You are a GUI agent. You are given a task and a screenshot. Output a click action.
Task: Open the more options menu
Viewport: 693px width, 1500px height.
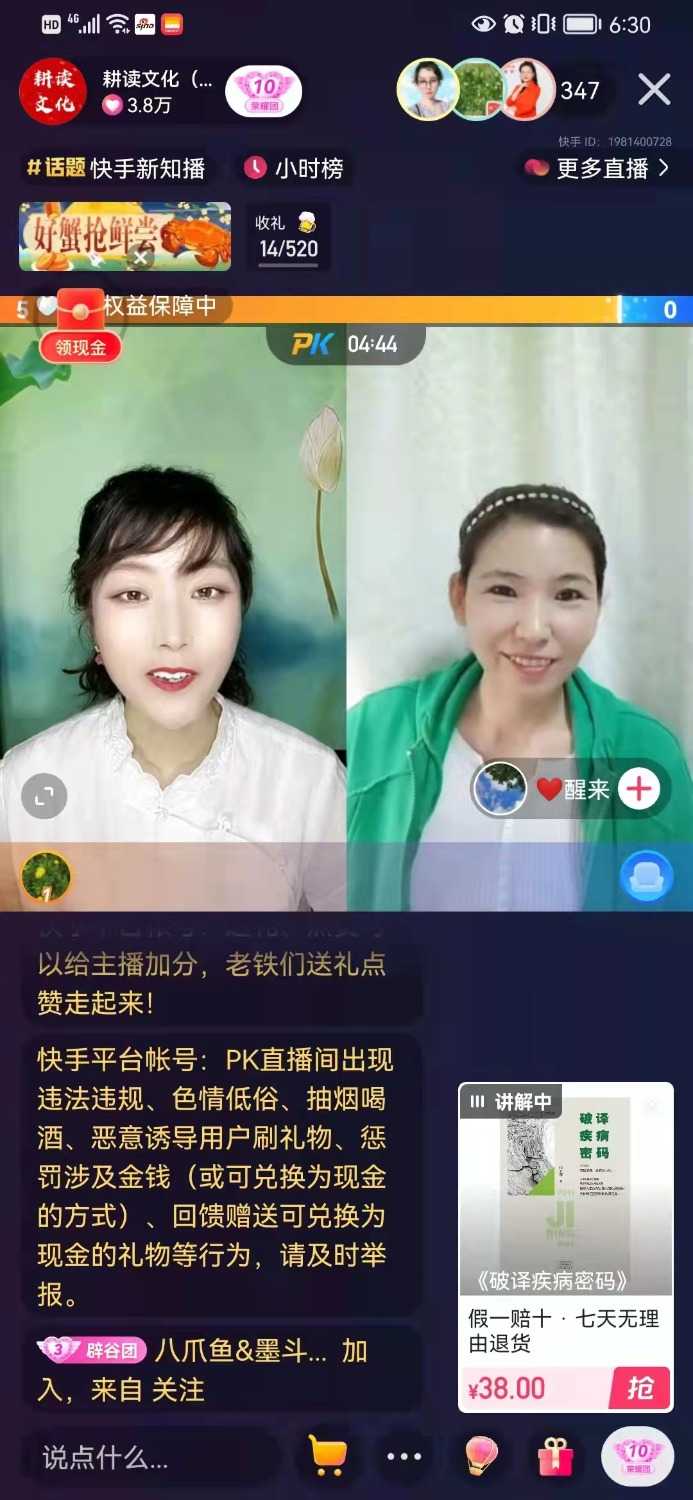404,1456
